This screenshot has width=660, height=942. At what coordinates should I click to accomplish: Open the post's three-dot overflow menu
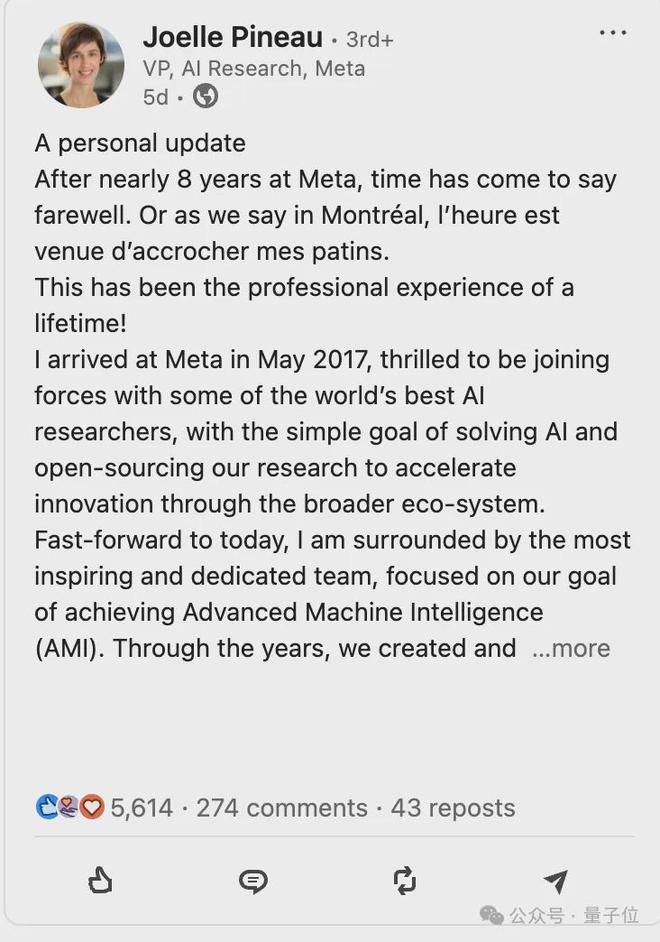[612, 33]
